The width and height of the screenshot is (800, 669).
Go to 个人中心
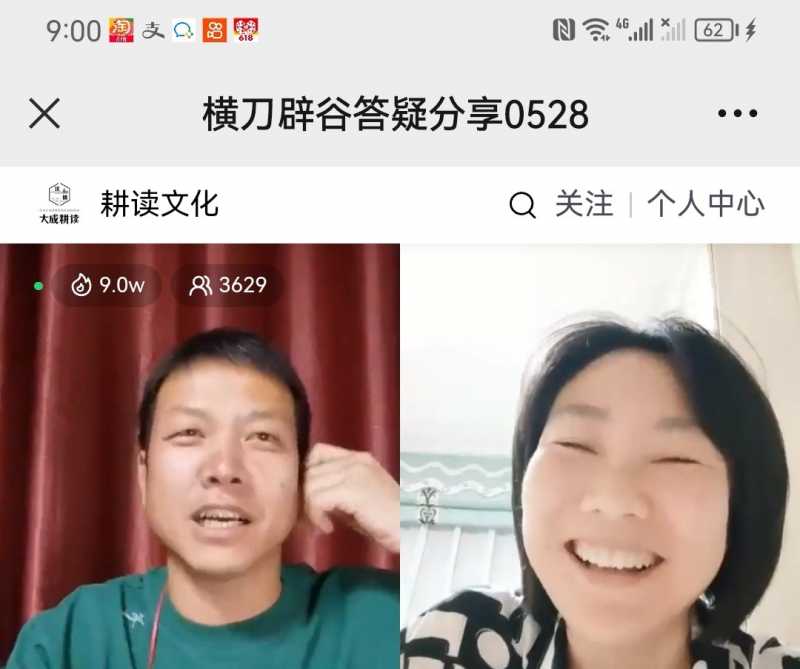(705, 204)
